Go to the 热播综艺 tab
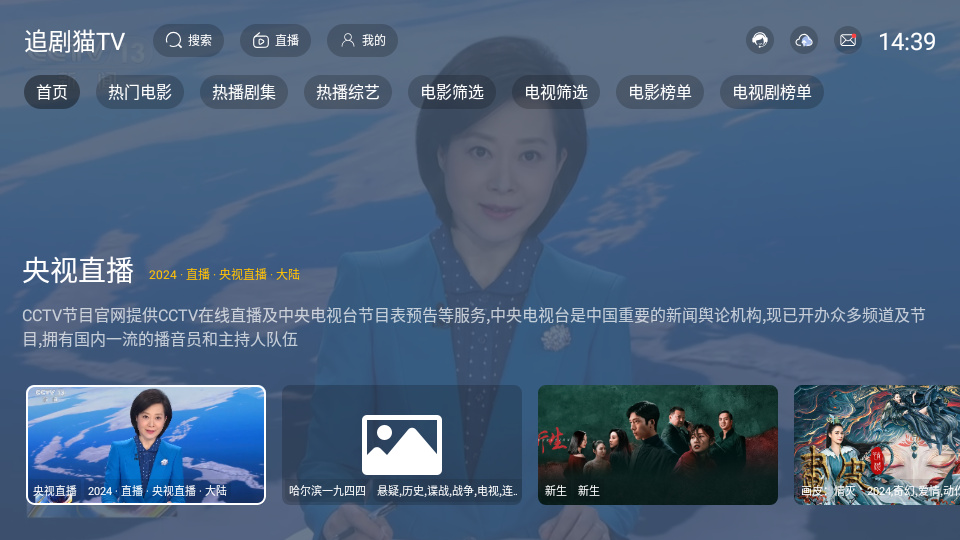 (x=348, y=93)
